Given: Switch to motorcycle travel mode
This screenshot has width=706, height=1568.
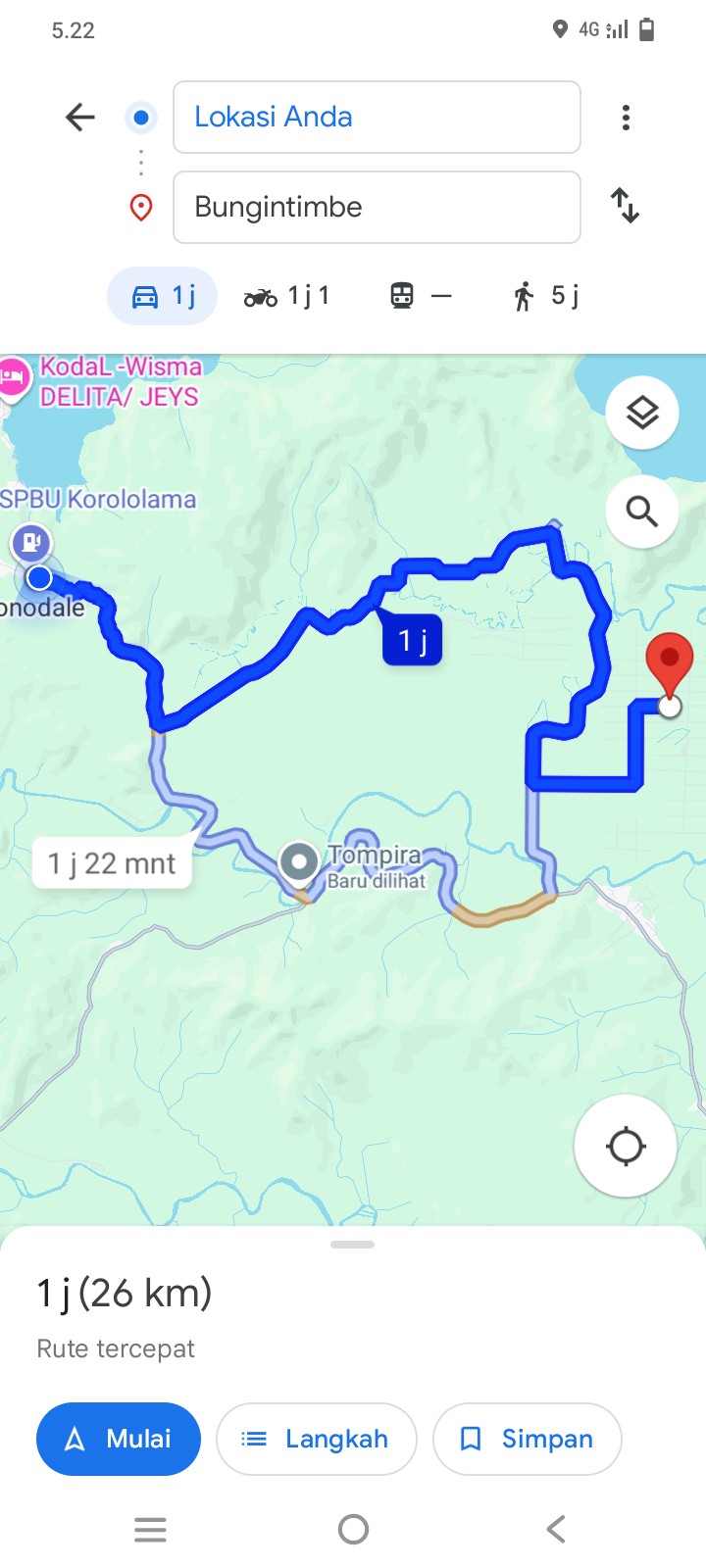Looking at the screenshot, I should [287, 295].
